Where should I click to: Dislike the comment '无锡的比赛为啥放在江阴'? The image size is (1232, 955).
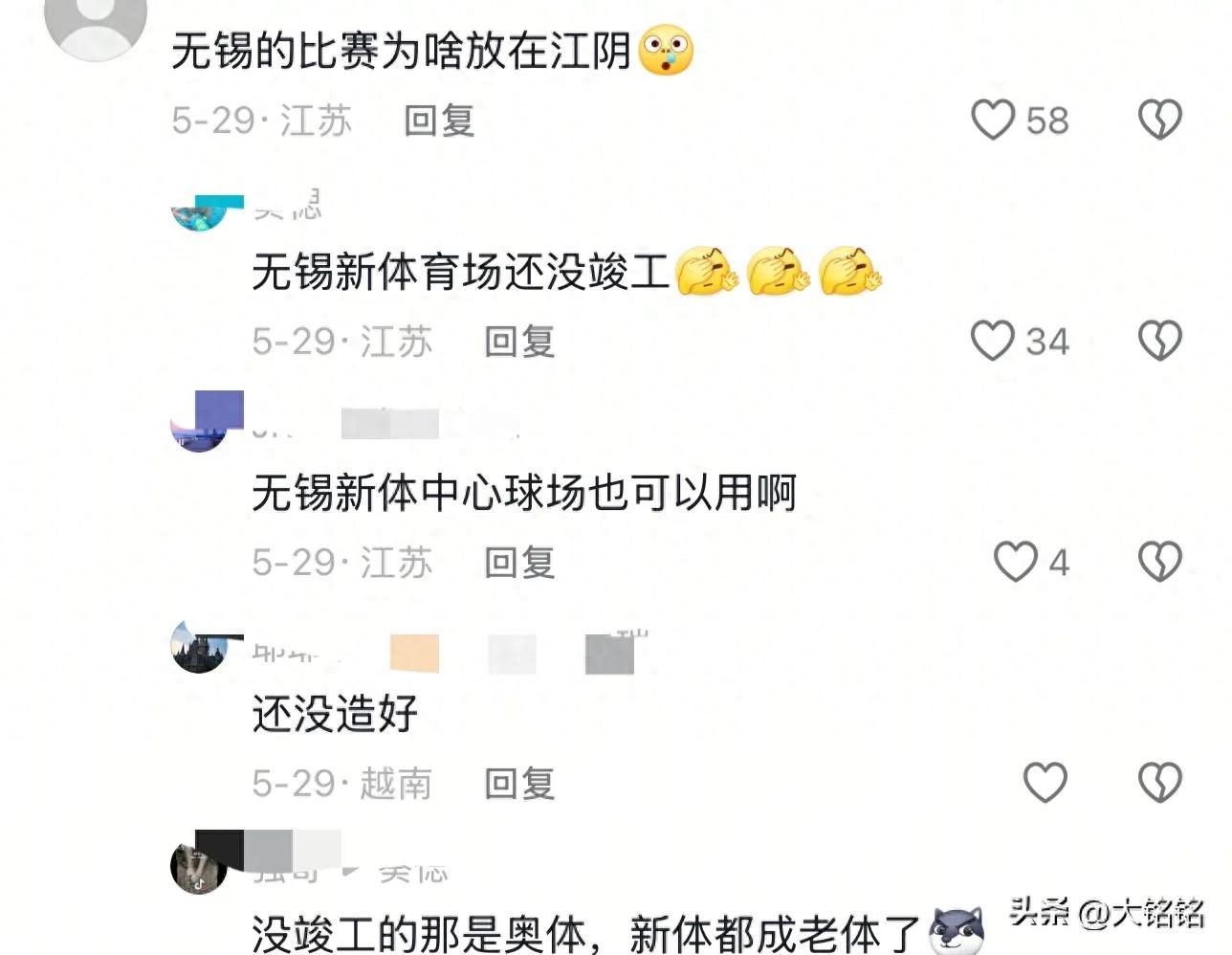1159,121
